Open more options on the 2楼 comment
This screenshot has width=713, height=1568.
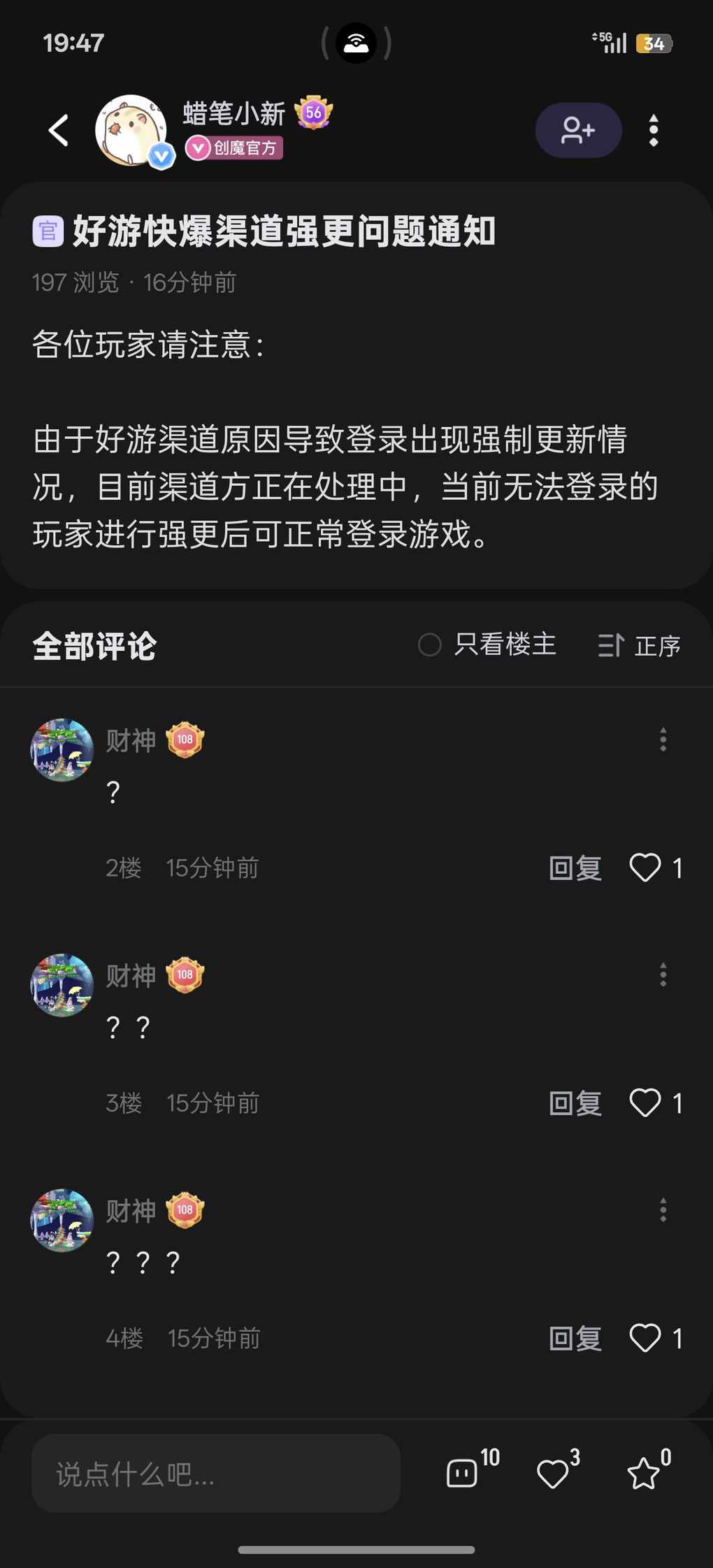pos(663,740)
